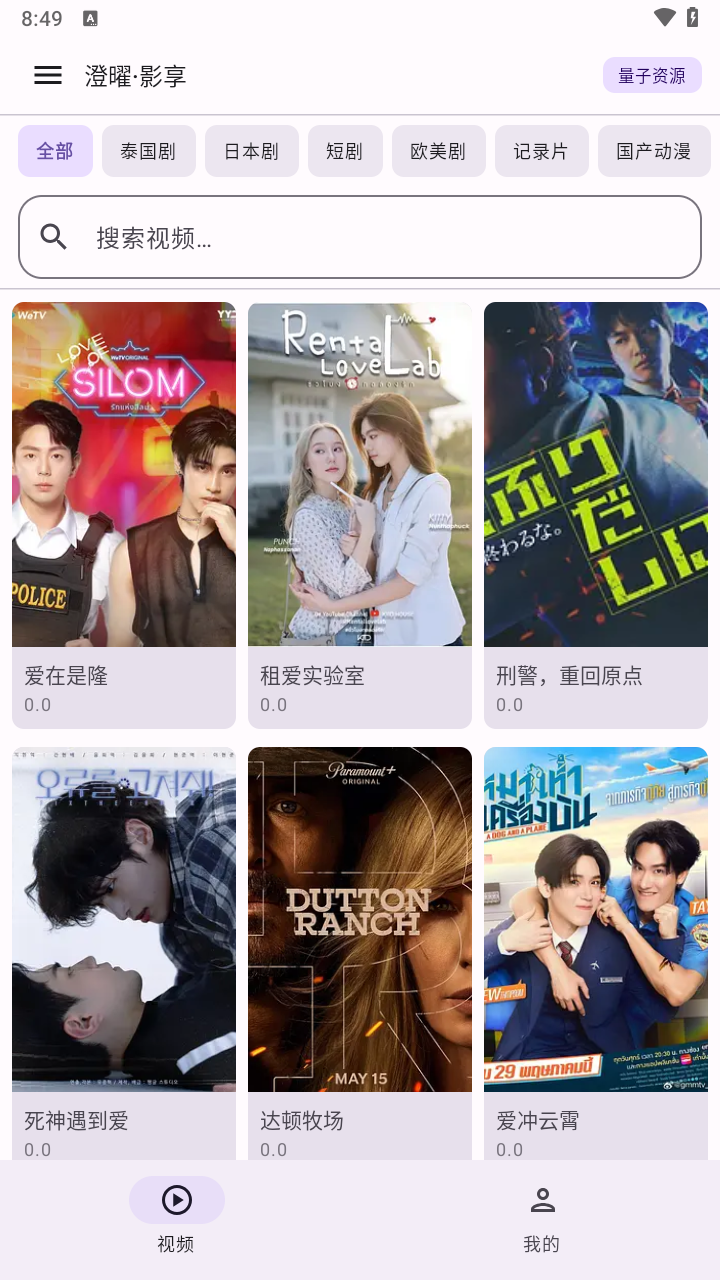
Task: Open the 爱在是隆 show card
Action: pyautogui.click(x=124, y=515)
